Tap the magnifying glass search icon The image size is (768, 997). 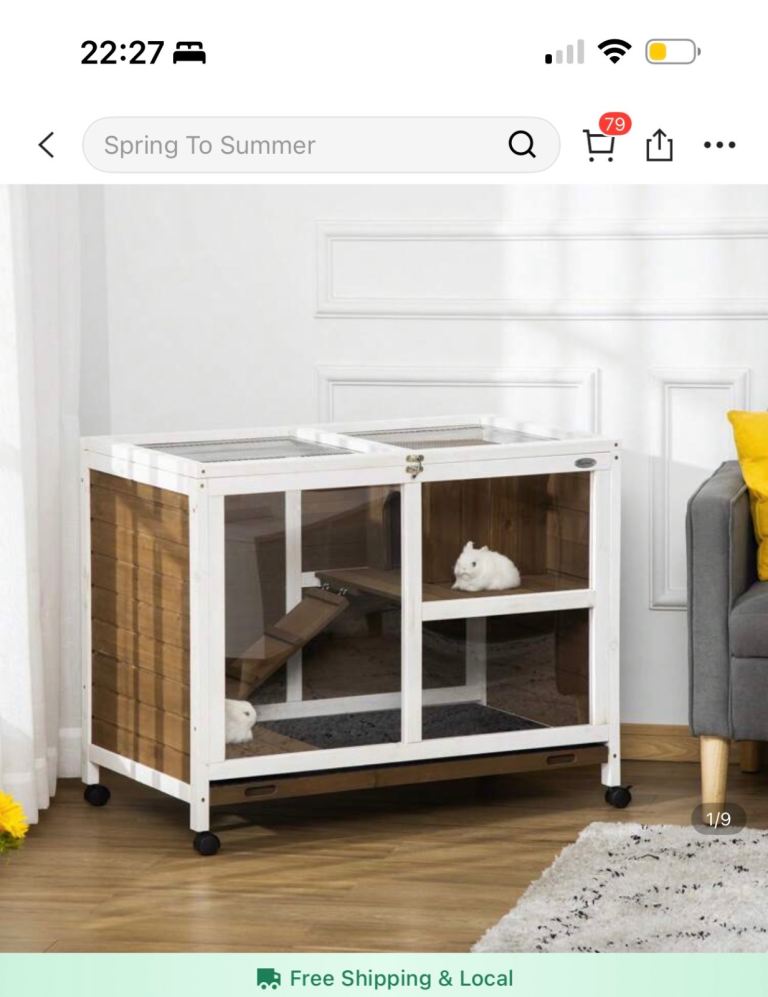click(x=522, y=145)
